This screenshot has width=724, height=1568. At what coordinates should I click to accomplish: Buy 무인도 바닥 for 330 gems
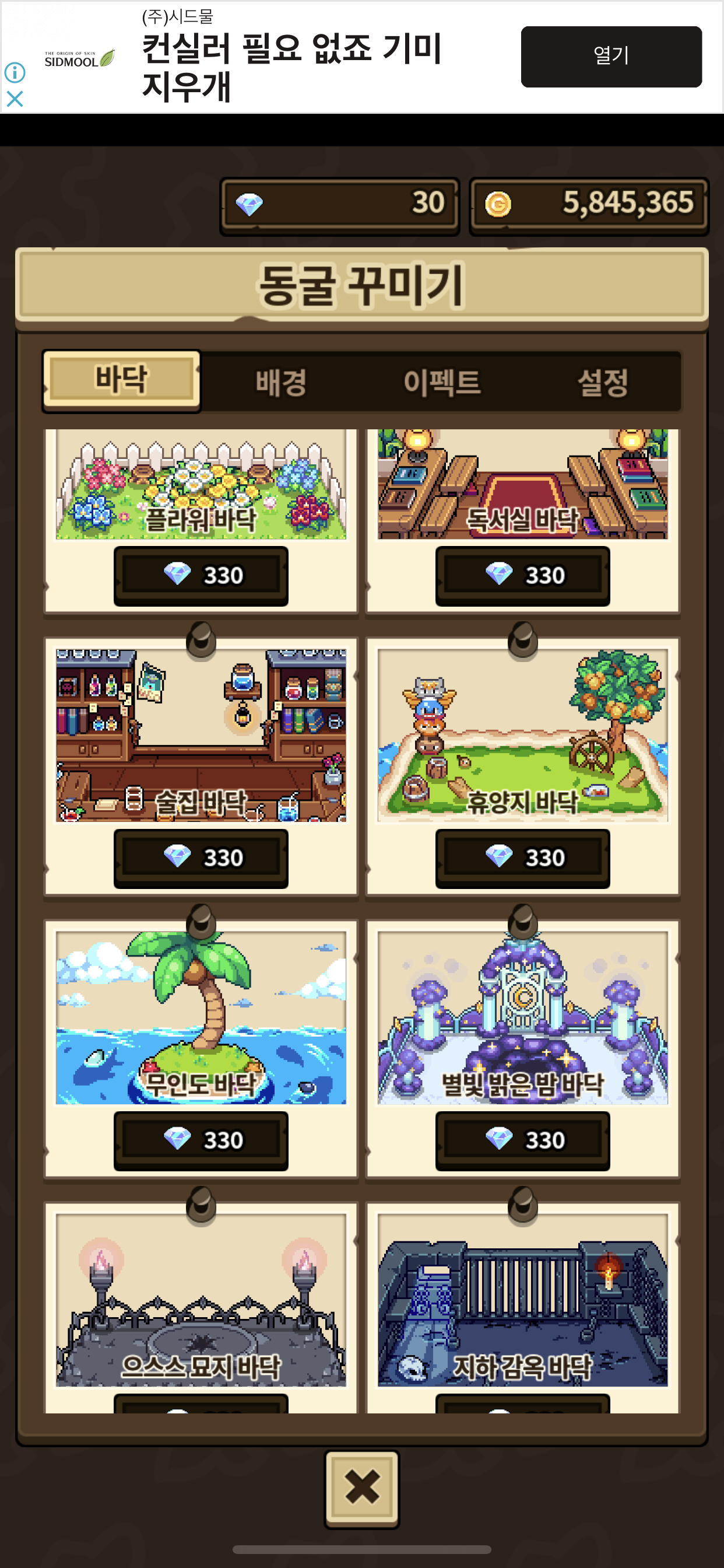(x=201, y=1140)
